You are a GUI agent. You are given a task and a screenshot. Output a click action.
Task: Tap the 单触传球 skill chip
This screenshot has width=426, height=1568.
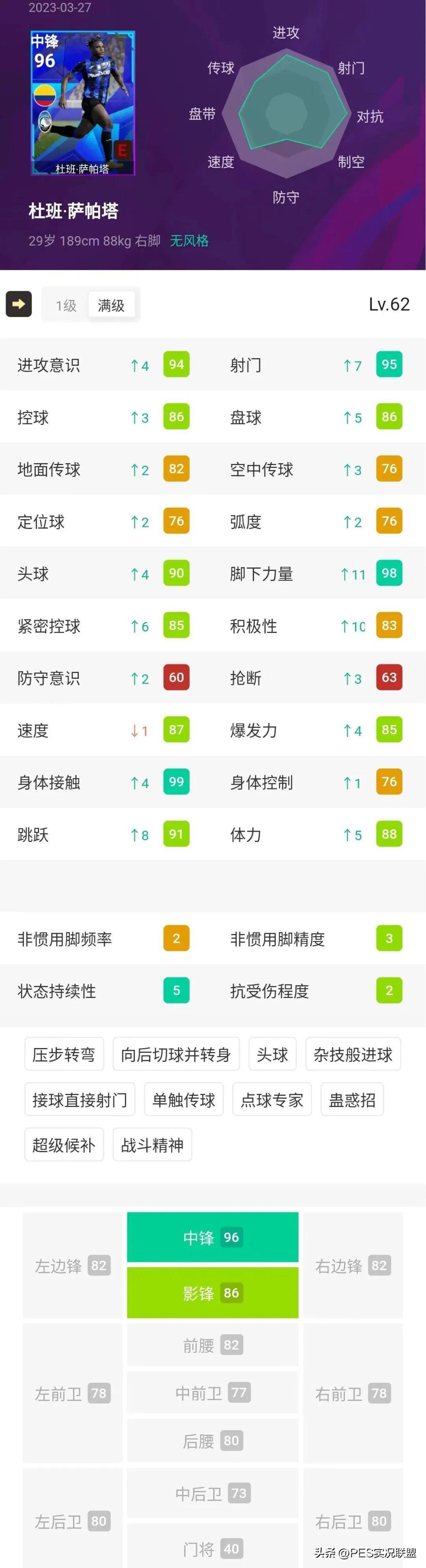click(183, 1100)
